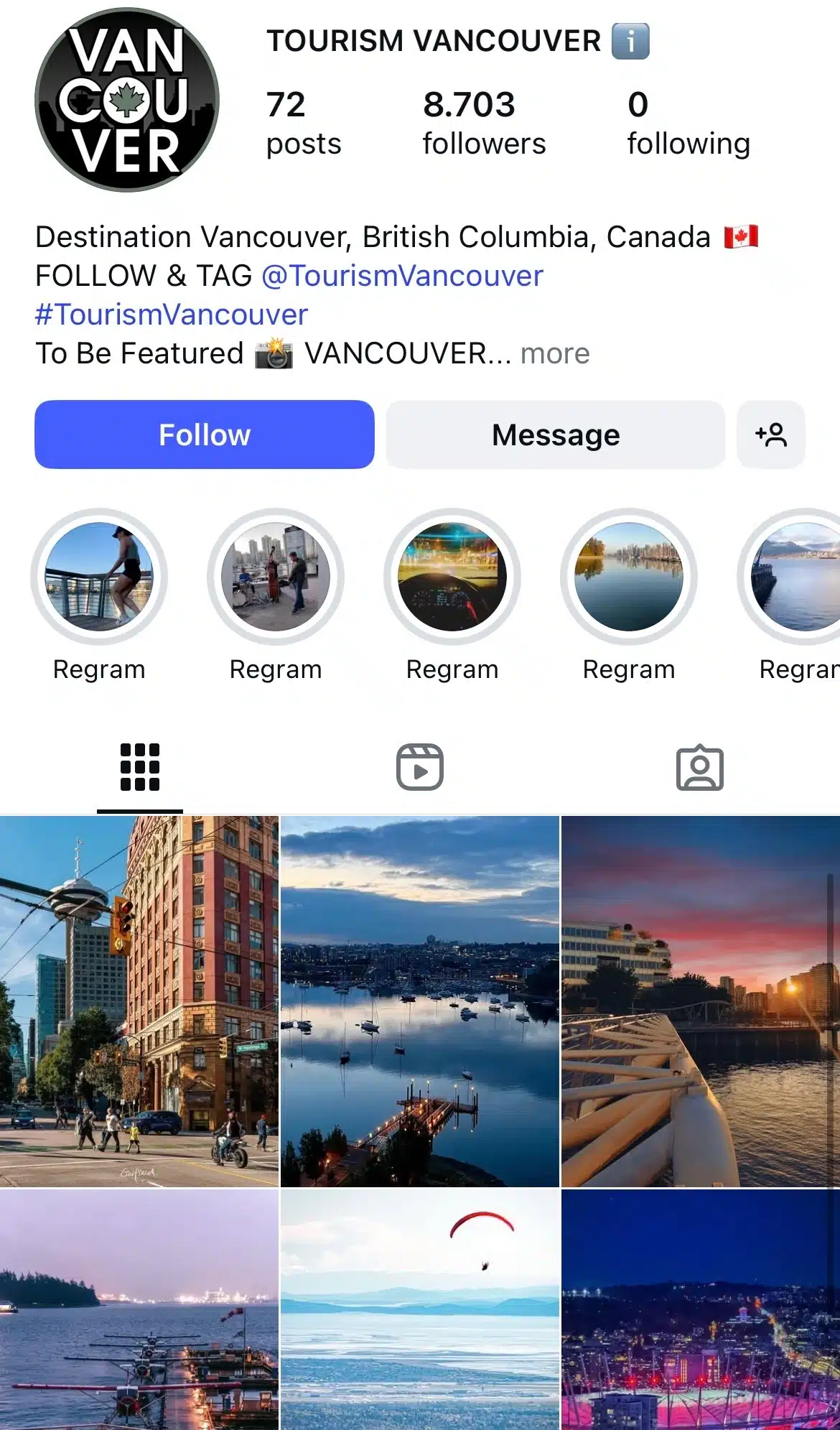Send a message via the Message button
Image resolution: width=840 pixels, height=1430 pixels.
(x=554, y=435)
